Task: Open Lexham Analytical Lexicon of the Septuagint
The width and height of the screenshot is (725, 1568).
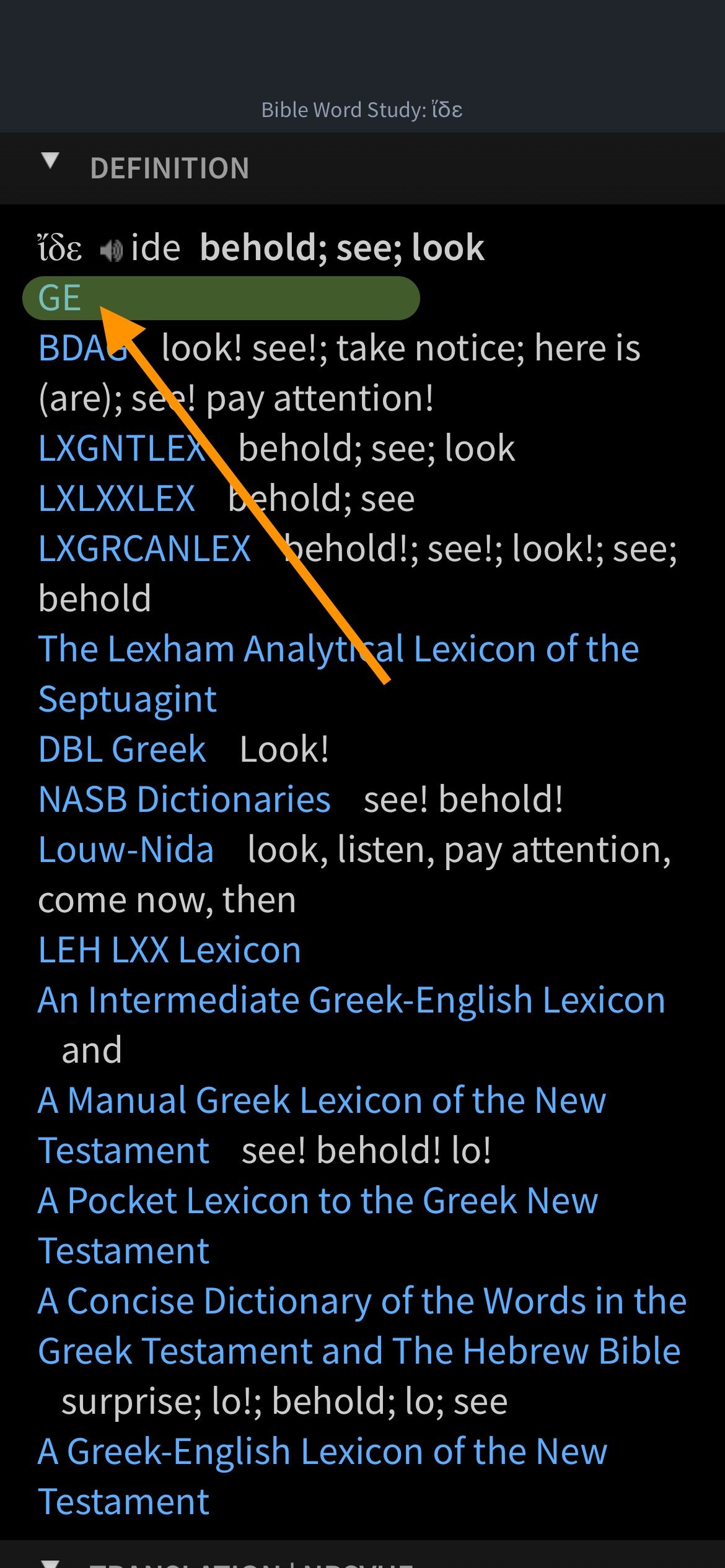Action: (x=338, y=650)
